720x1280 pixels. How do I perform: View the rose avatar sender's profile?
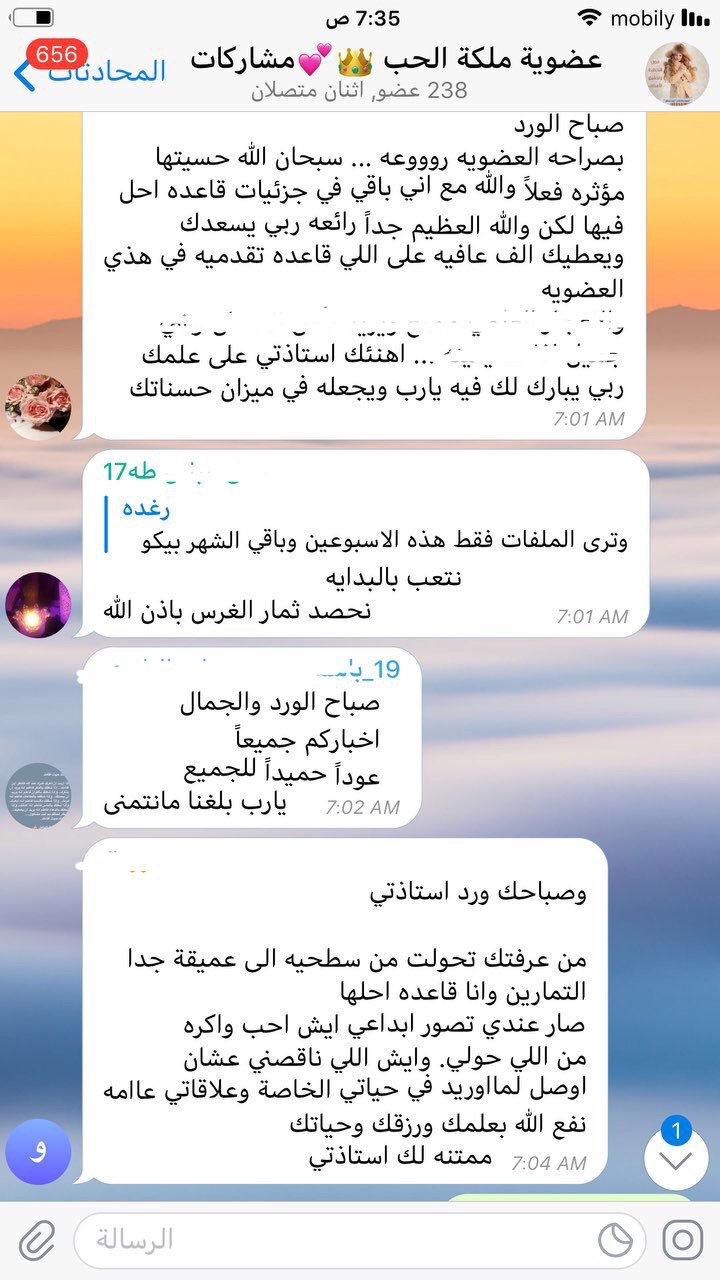coord(38,405)
